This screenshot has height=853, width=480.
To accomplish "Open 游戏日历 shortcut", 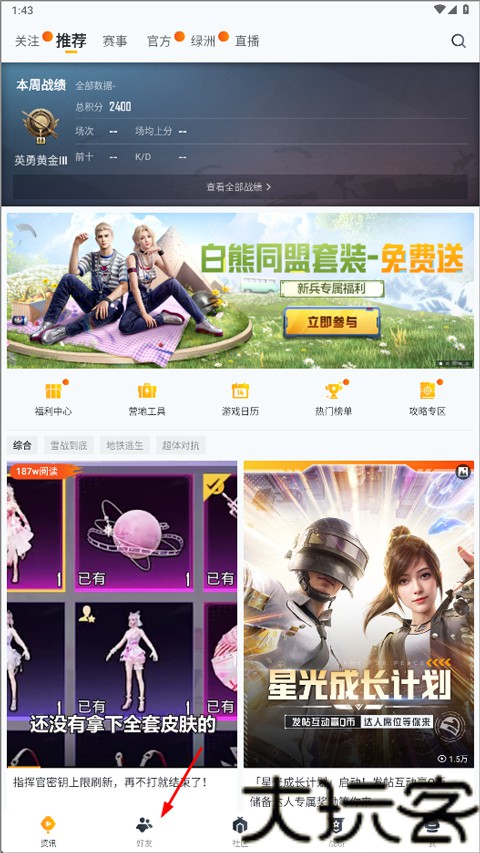I will coord(240,399).
